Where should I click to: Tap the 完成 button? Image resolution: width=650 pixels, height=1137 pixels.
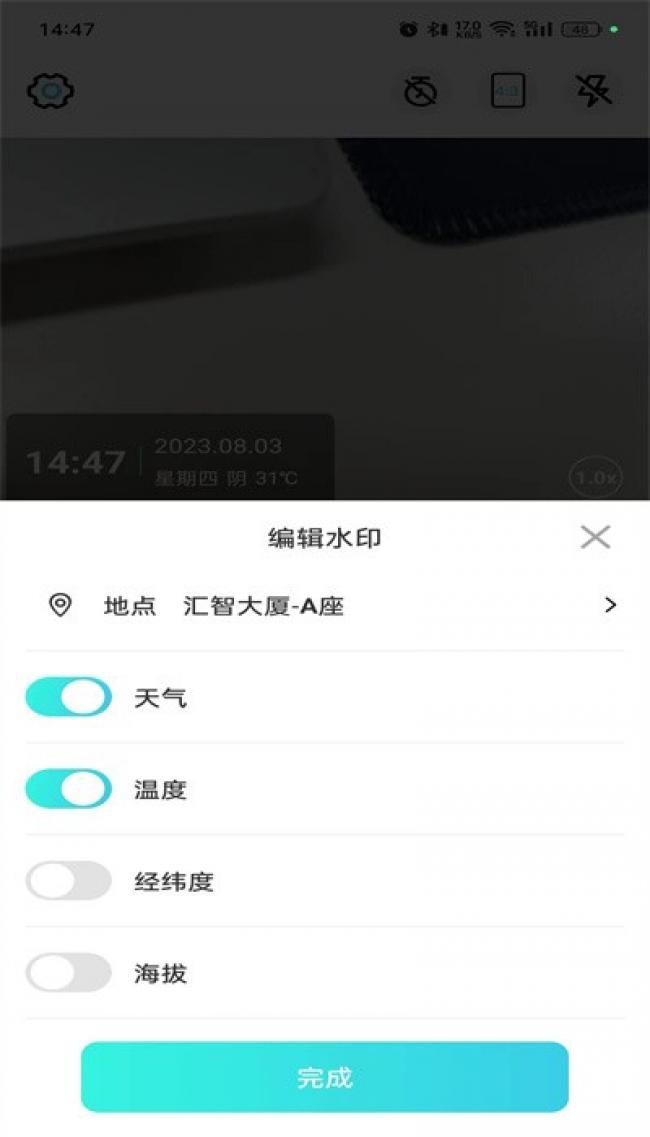click(x=325, y=1077)
